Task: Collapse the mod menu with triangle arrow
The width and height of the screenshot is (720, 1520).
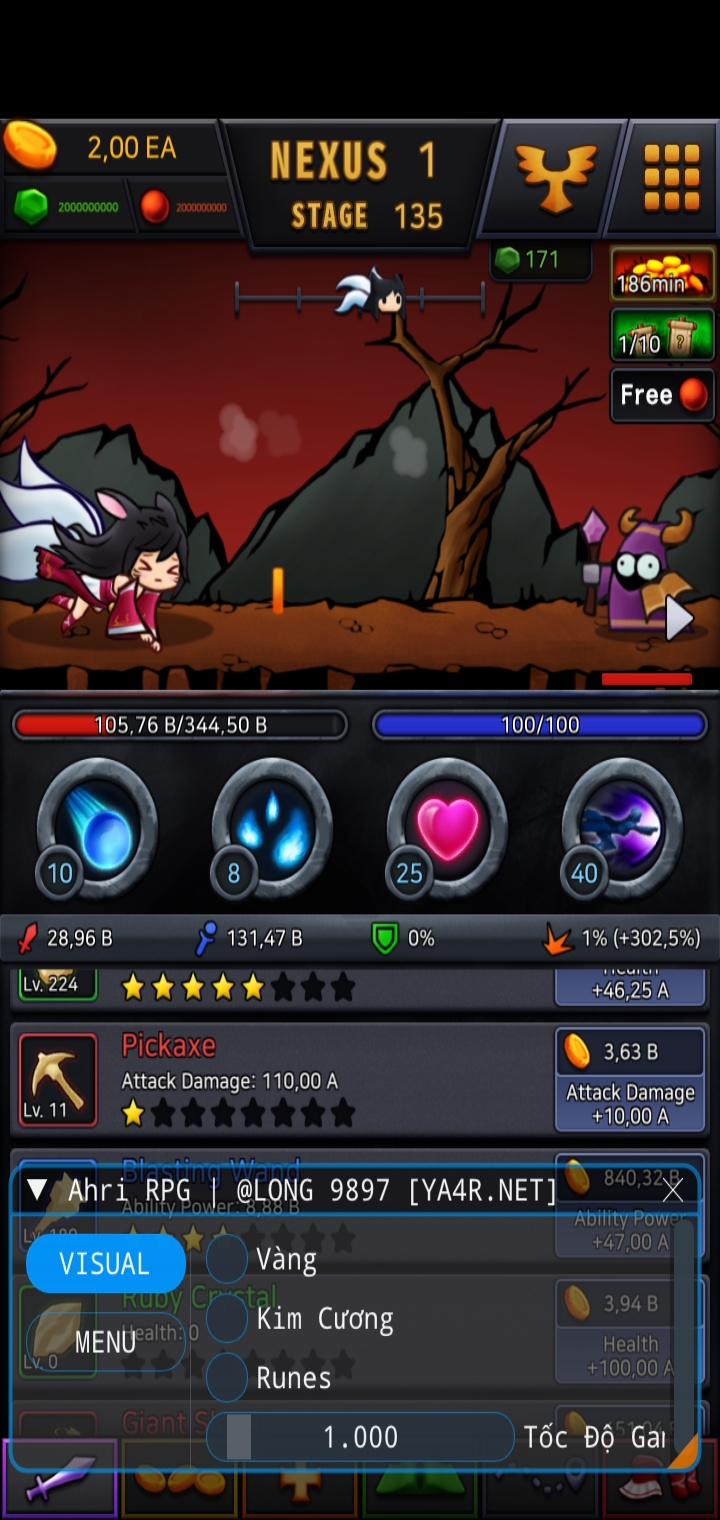Action: 38,1190
